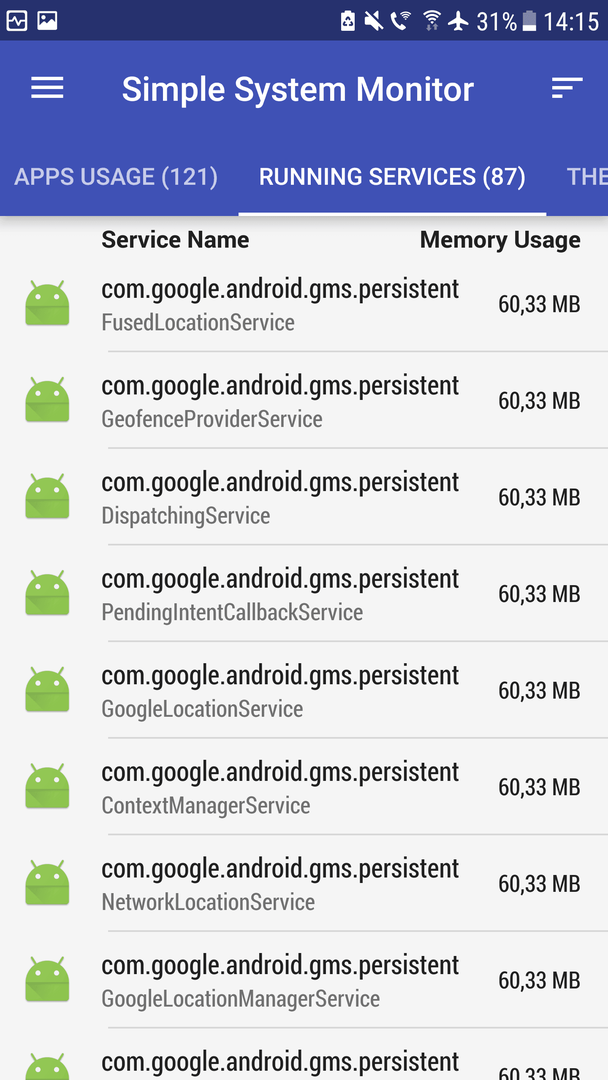608x1080 pixels.
Task: Switch to the Apps Usage tab
Action: pyautogui.click(x=116, y=177)
